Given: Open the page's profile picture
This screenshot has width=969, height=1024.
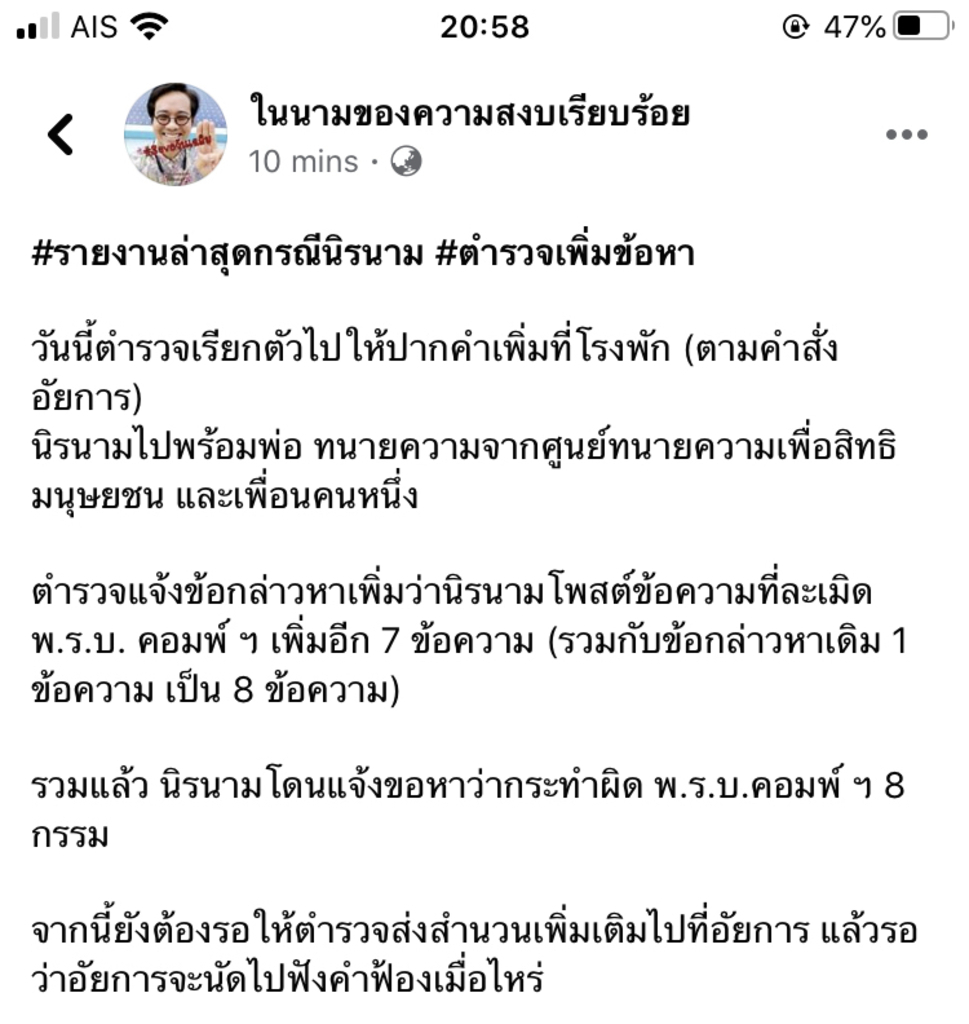Looking at the screenshot, I should point(175,134).
